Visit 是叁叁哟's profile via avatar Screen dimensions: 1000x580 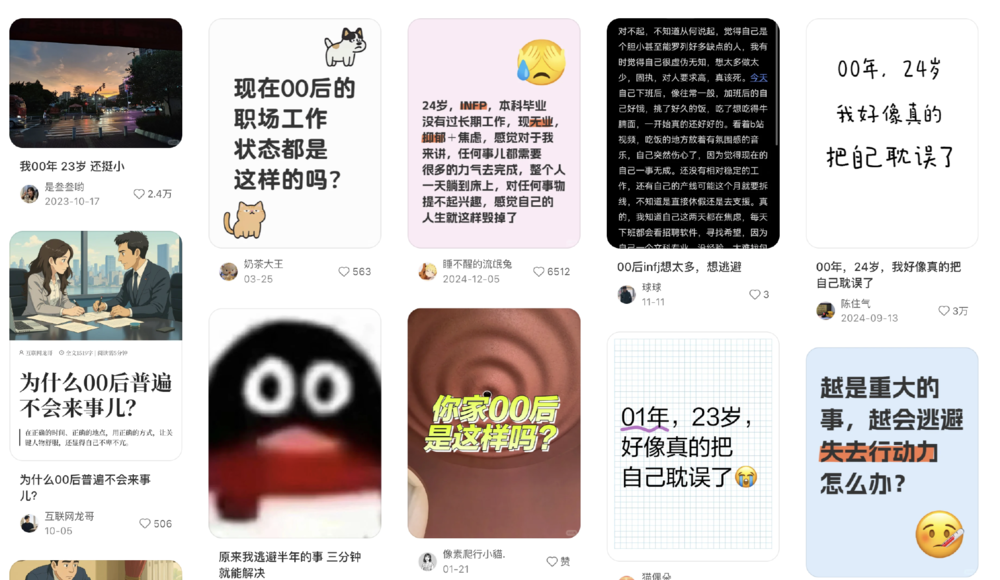(x=29, y=194)
